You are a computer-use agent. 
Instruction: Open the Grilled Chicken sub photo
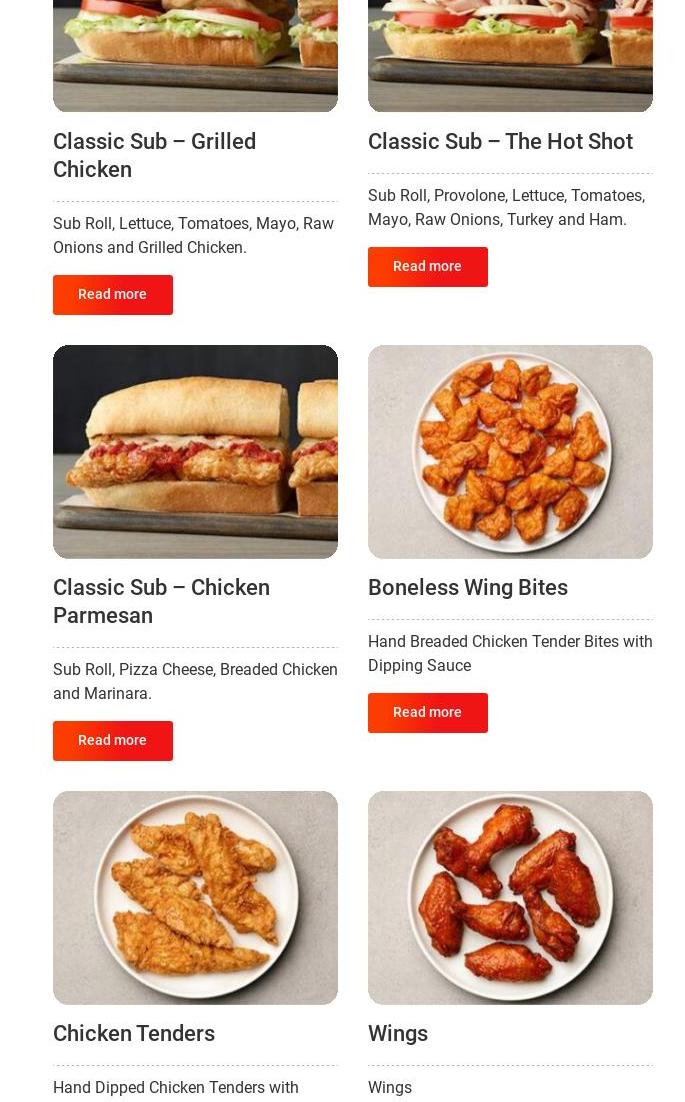(x=195, y=56)
